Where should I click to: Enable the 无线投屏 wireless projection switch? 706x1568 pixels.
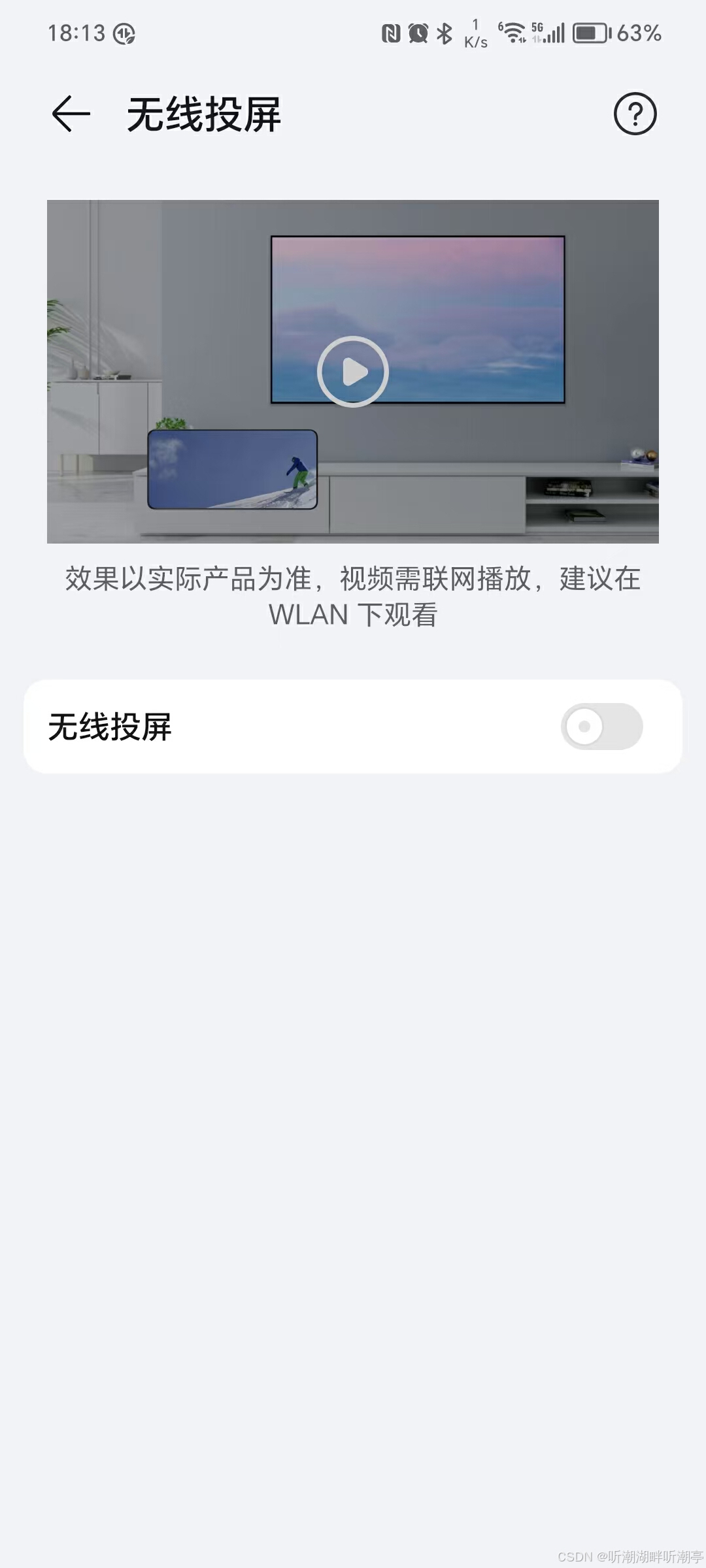pos(603,726)
